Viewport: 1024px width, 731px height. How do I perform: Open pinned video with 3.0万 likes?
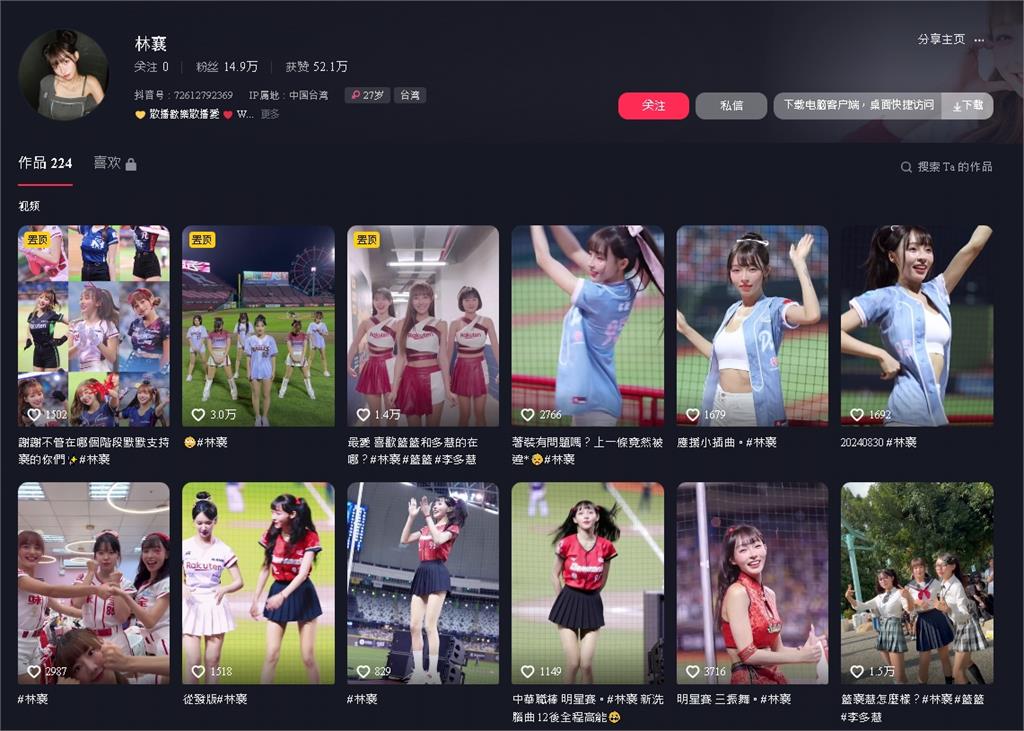[258, 325]
